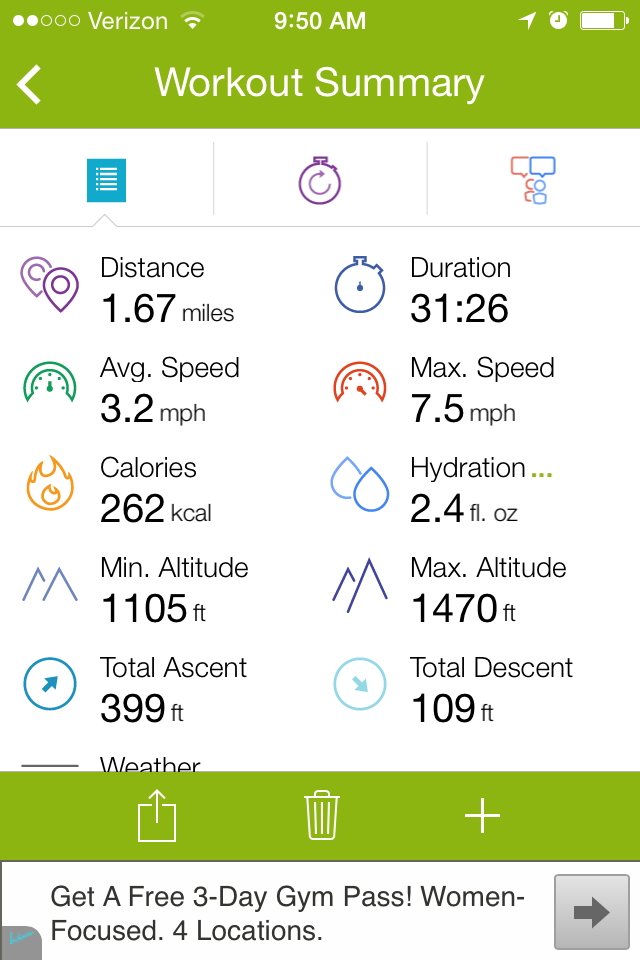Switch to the stopwatch laps tab
The height and width of the screenshot is (960, 640).
[x=320, y=180]
